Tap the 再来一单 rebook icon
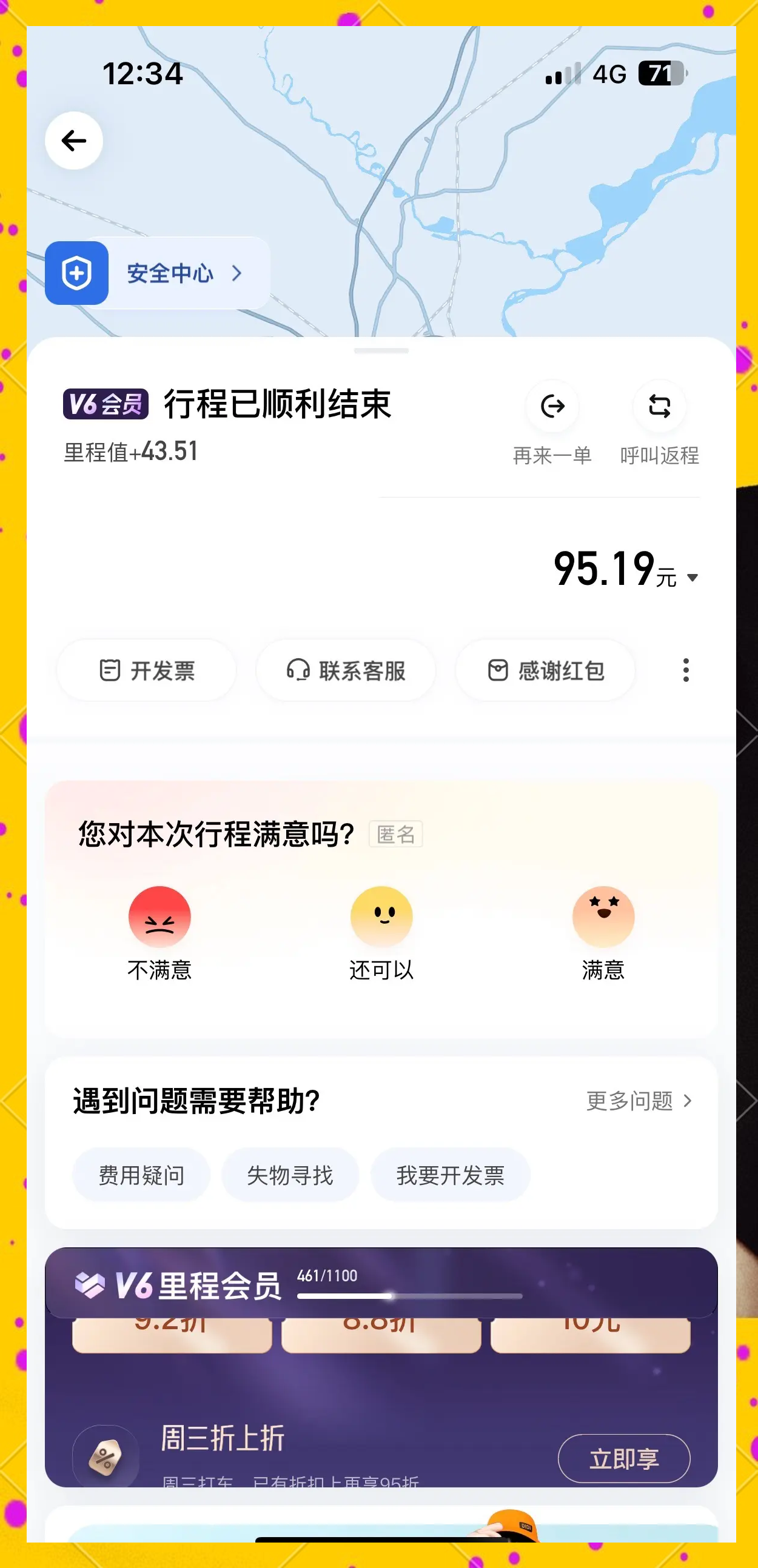The height and width of the screenshot is (1568, 758). (551, 407)
